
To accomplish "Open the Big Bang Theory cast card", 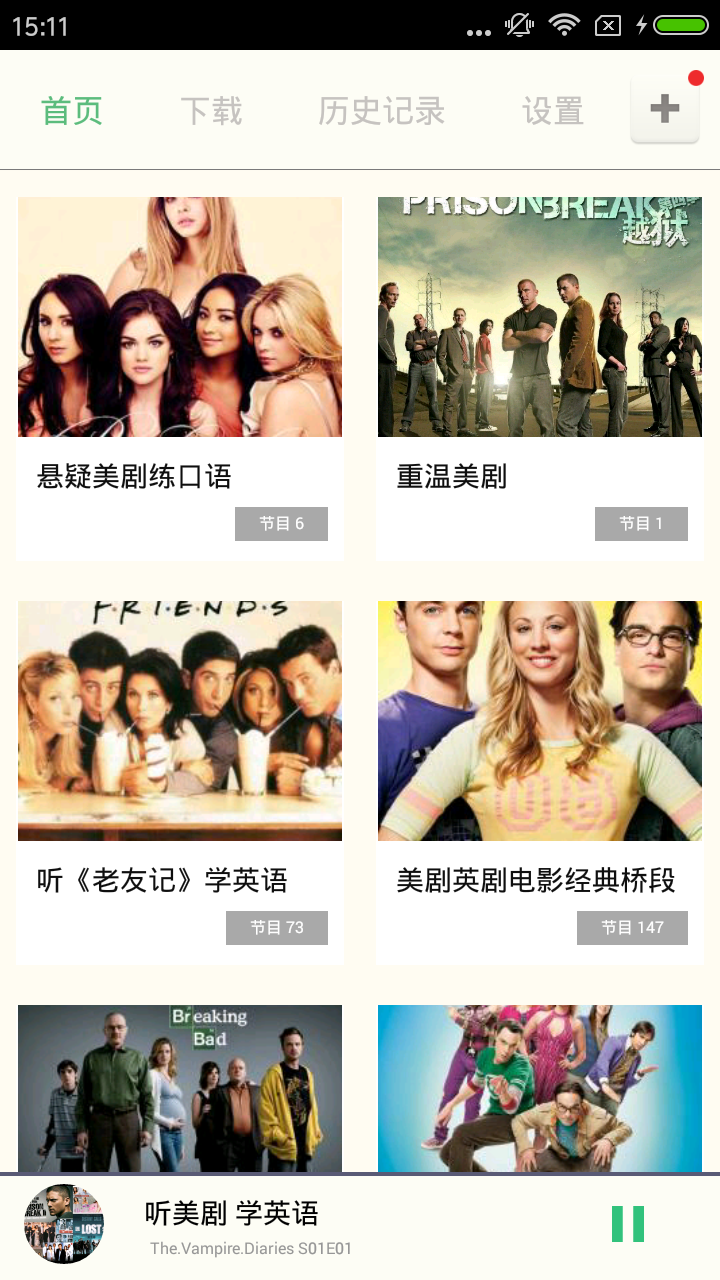I will 540,1088.
